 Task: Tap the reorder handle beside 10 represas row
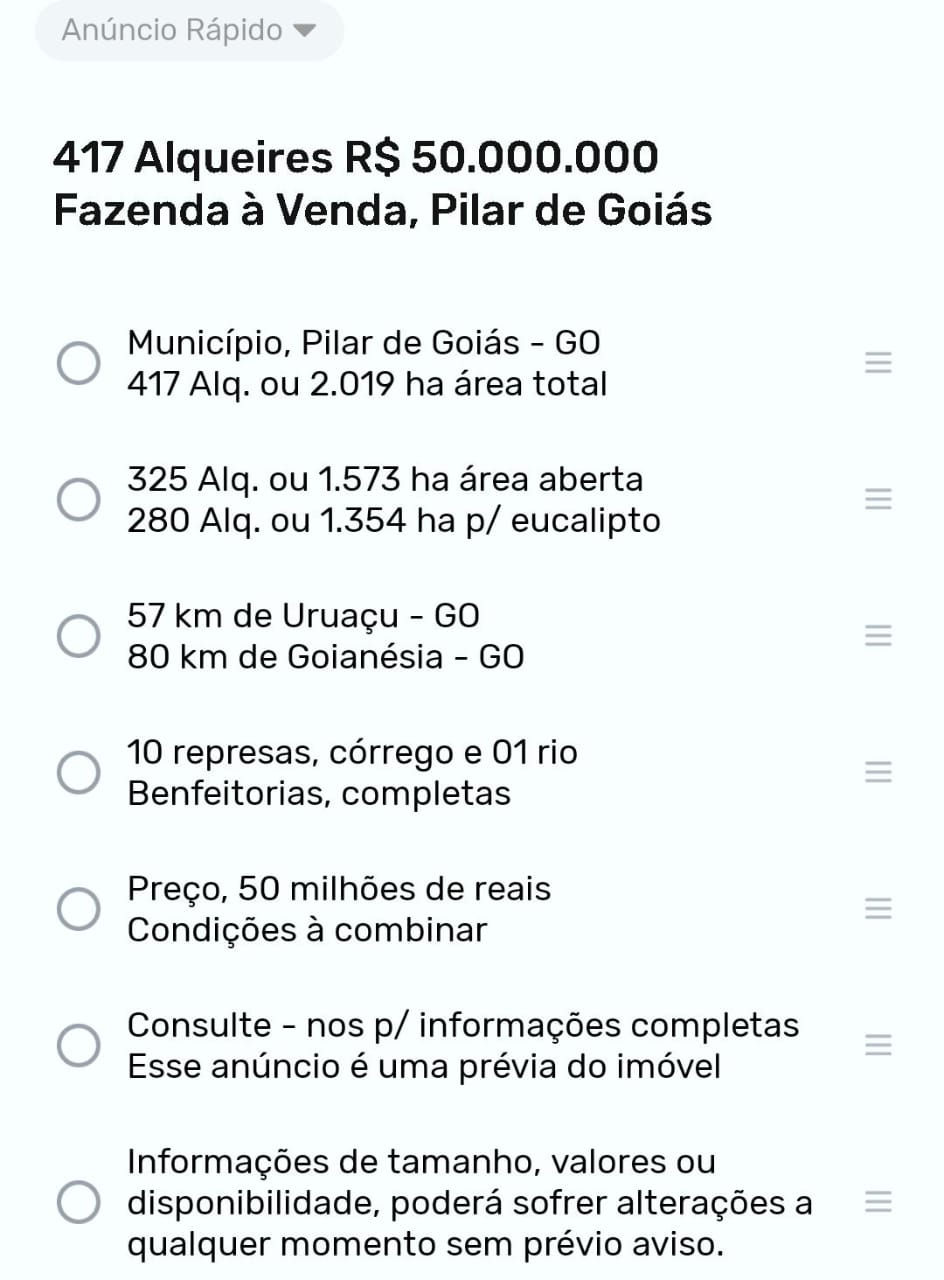point(877,772)
